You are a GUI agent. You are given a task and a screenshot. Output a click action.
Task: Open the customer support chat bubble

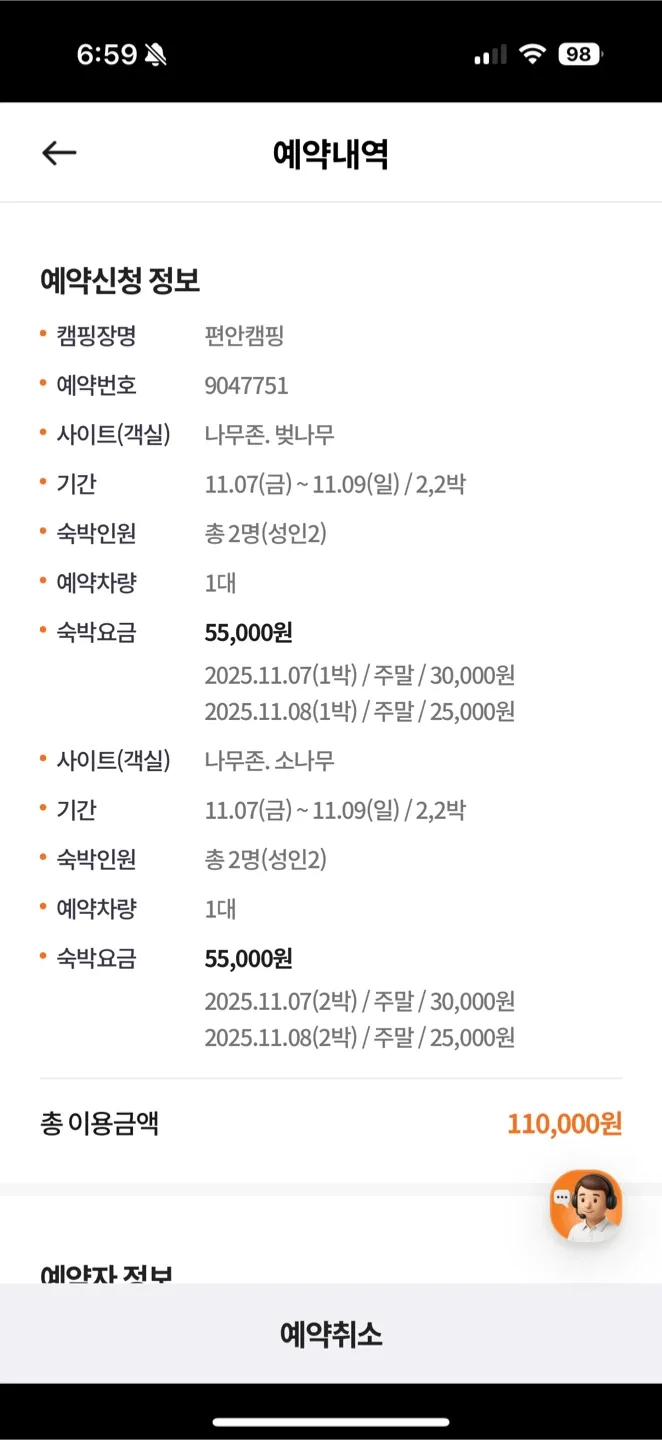click(586, 1206)
